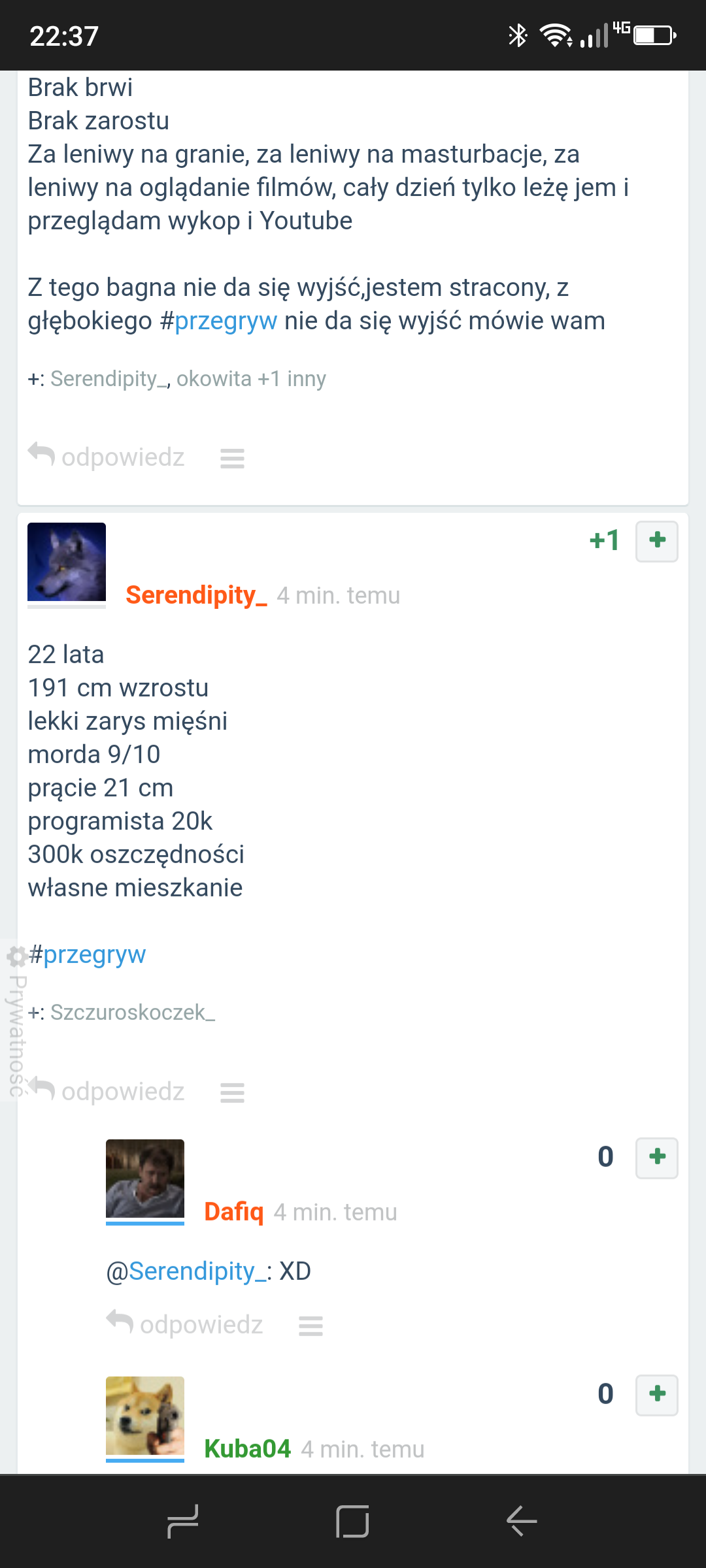Open Serendipity_'s profile from the post author name

tap(196, 595)
